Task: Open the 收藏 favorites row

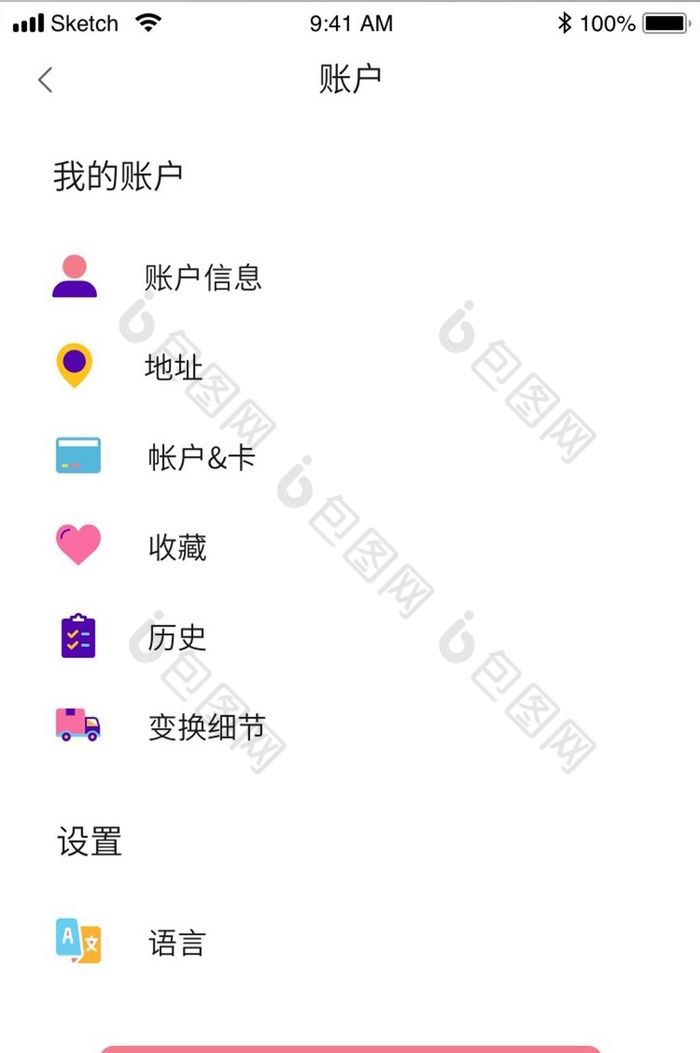Action: coord(177,547)
